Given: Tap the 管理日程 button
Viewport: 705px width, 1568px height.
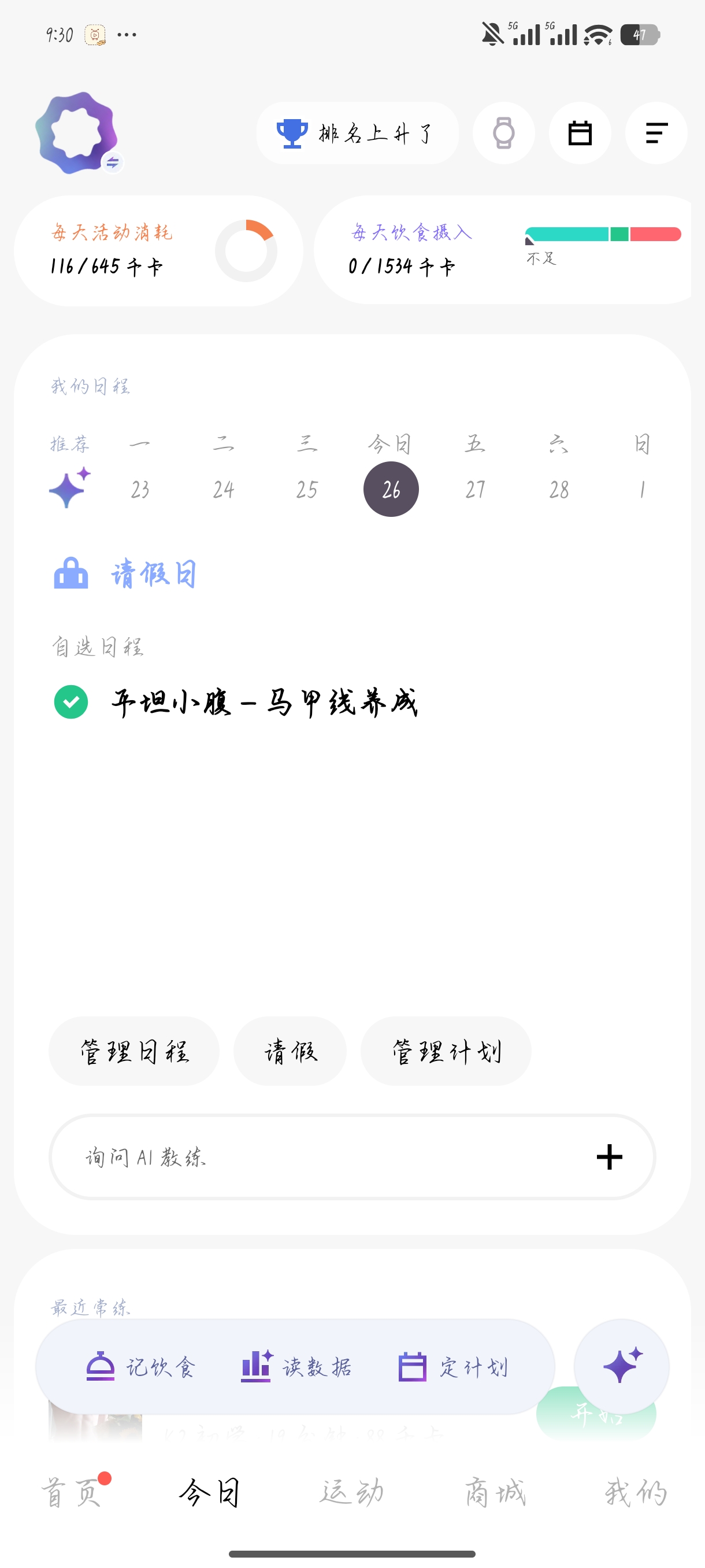Looking at the screenshot, I should tap(134, 1051).
